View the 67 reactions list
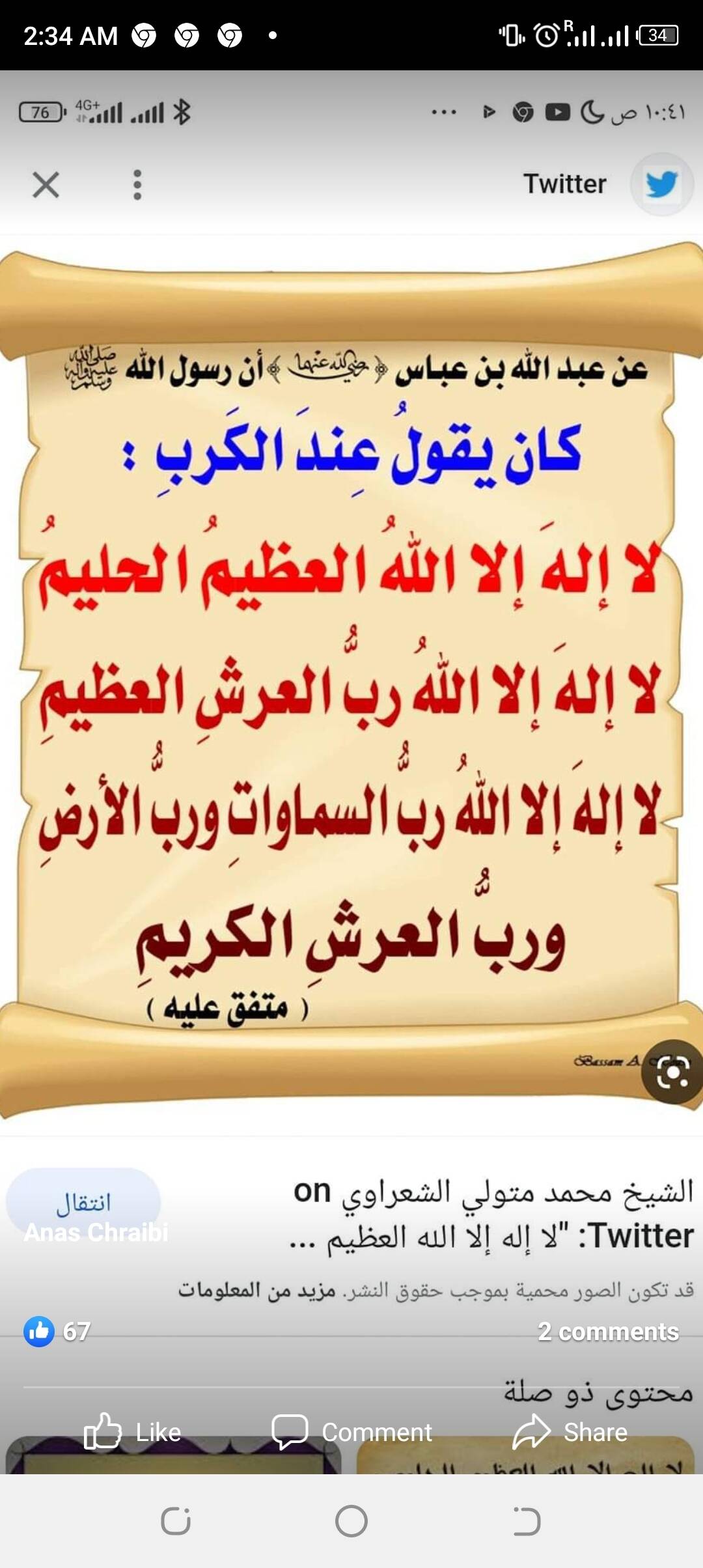The height and width of the screenshot is (1568, 703). (x=59, y=1332)
